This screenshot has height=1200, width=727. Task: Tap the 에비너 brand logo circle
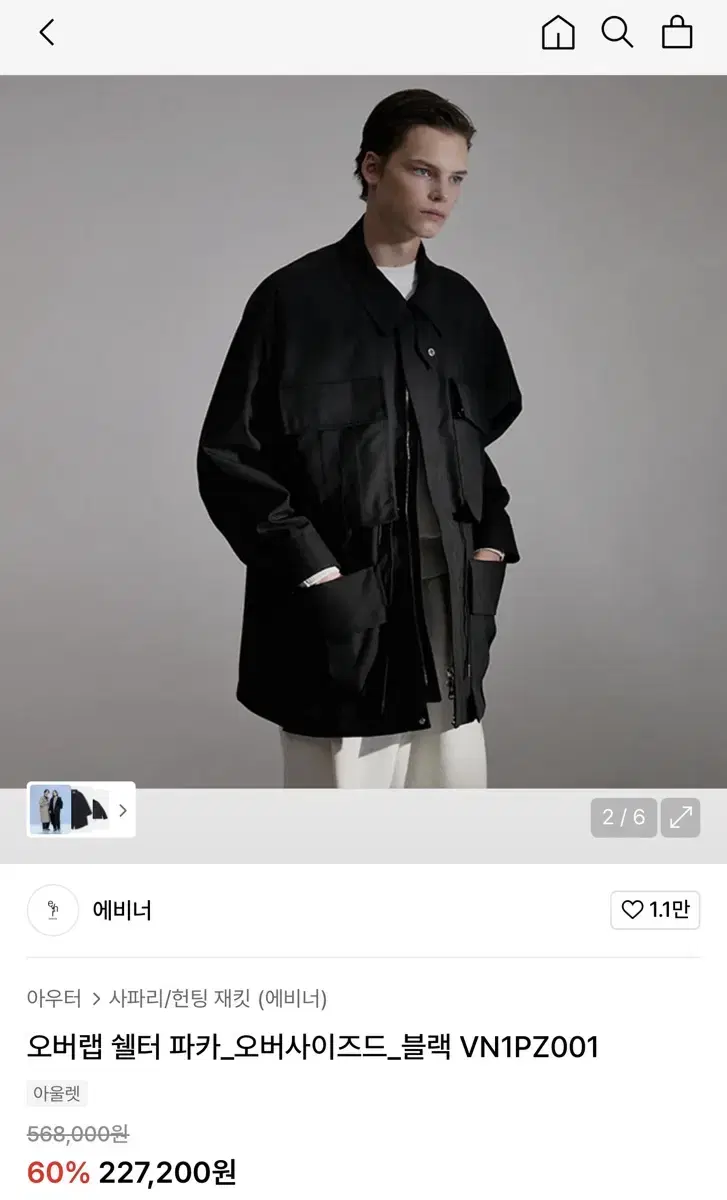[x=52, y=910]
